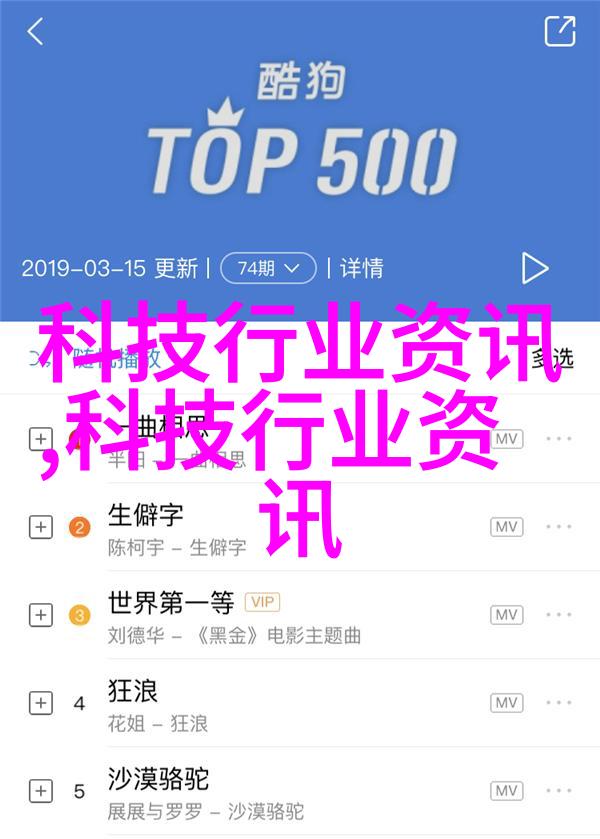Screen dimensions: 600x839
Task: Add 狂浪 with its plus icon
Action: [40, 703]
